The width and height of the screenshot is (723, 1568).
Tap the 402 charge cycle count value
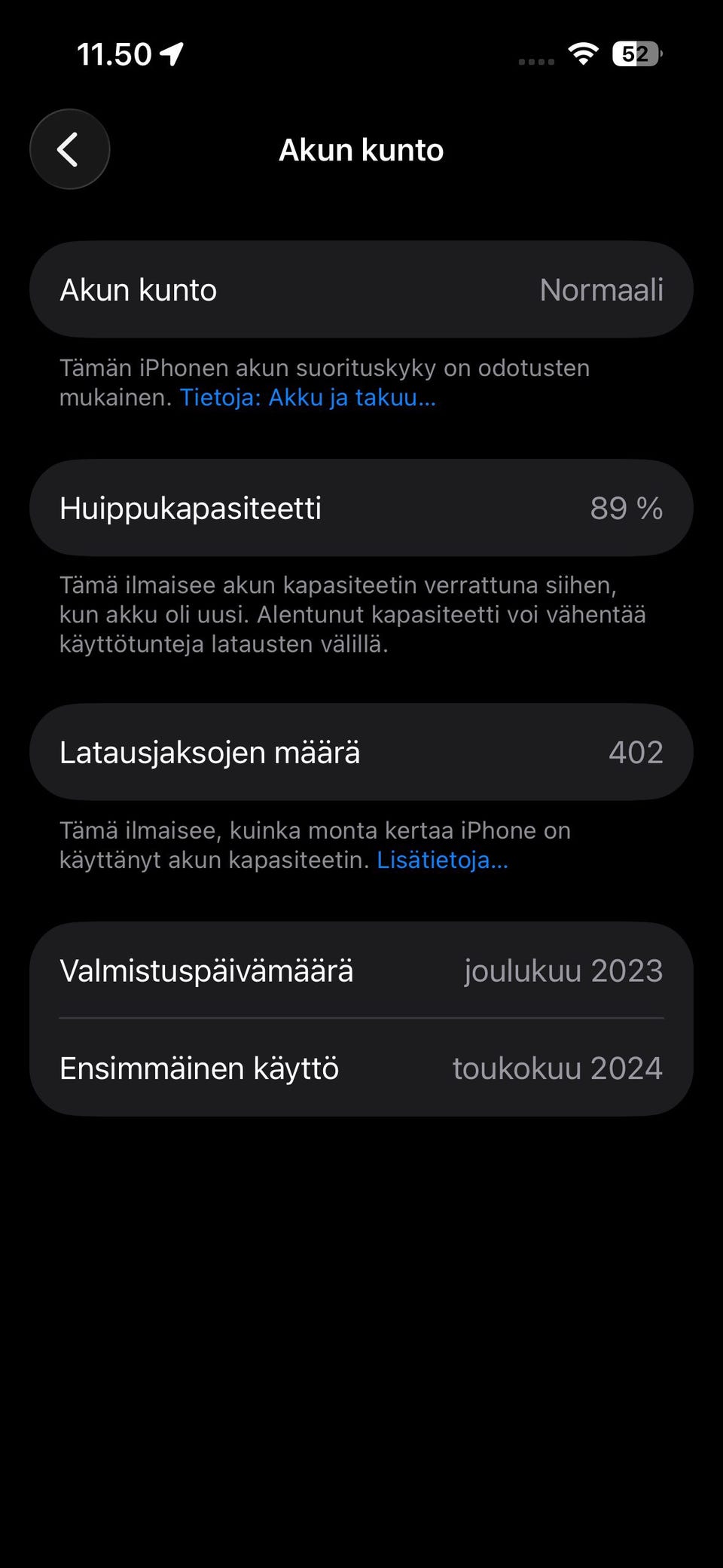point(636,751)
